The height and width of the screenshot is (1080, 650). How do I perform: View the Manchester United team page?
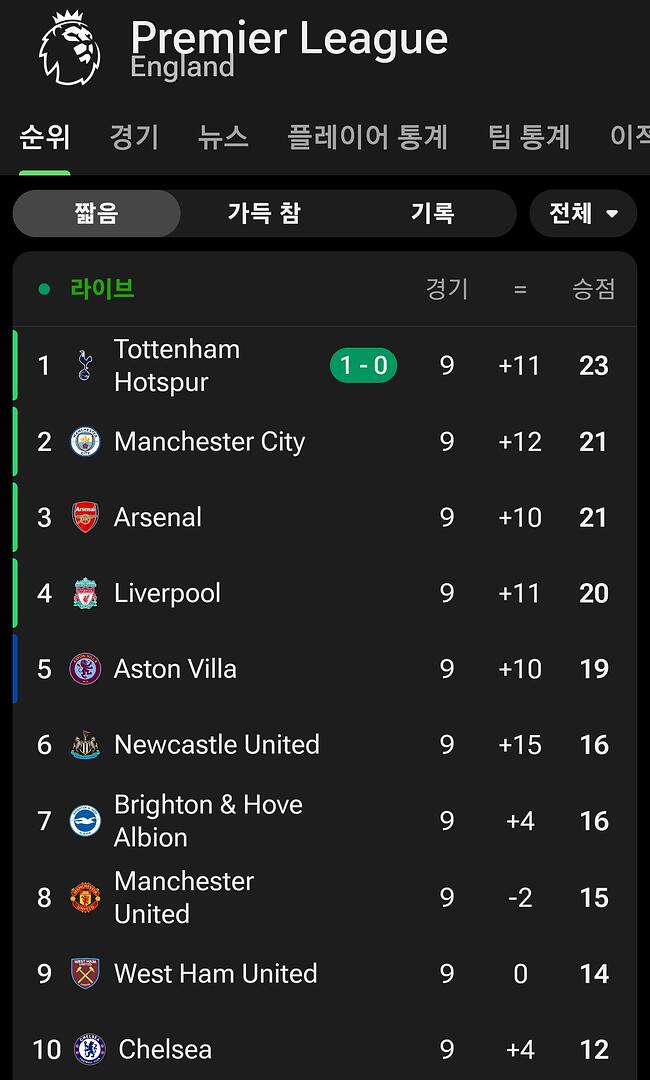[x=184, y=897]
